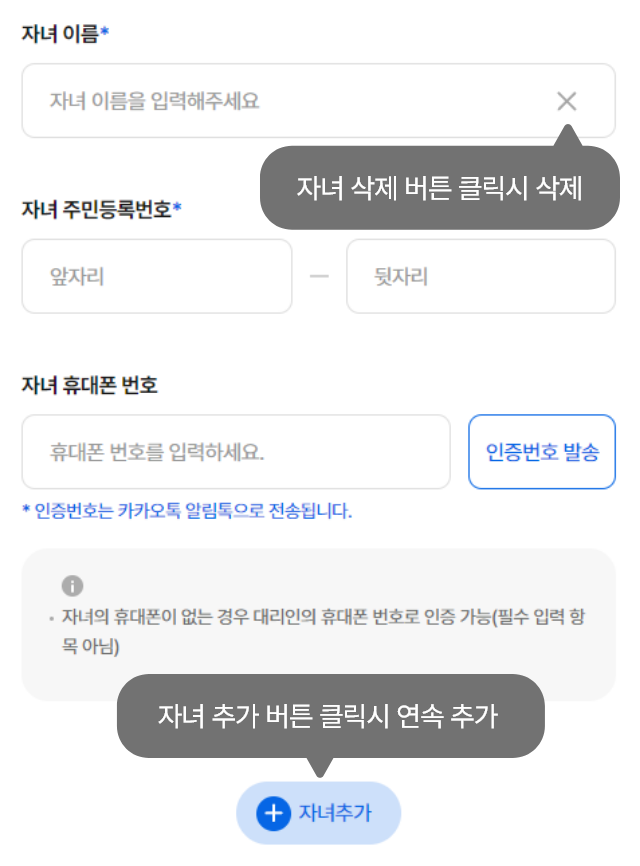
Task: Tap the child phone number field
Action: (x=236, y=452)
